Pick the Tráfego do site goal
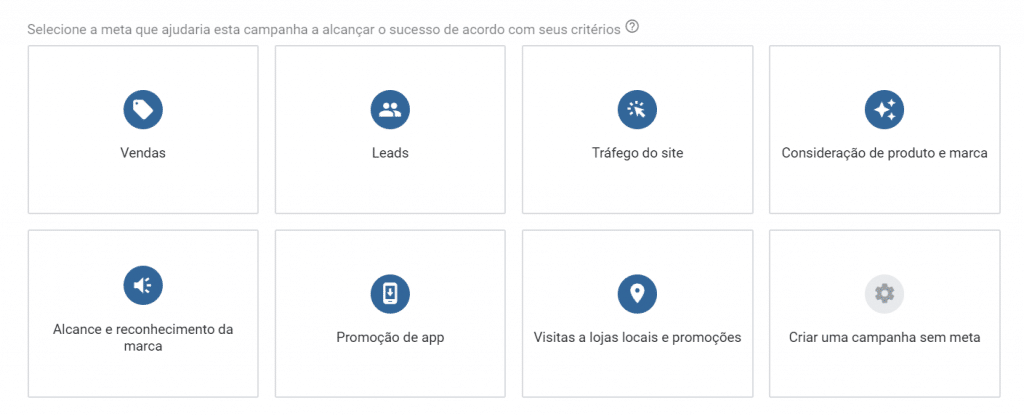Viewport: 1024px width, 416px height. tap(637, 129)
